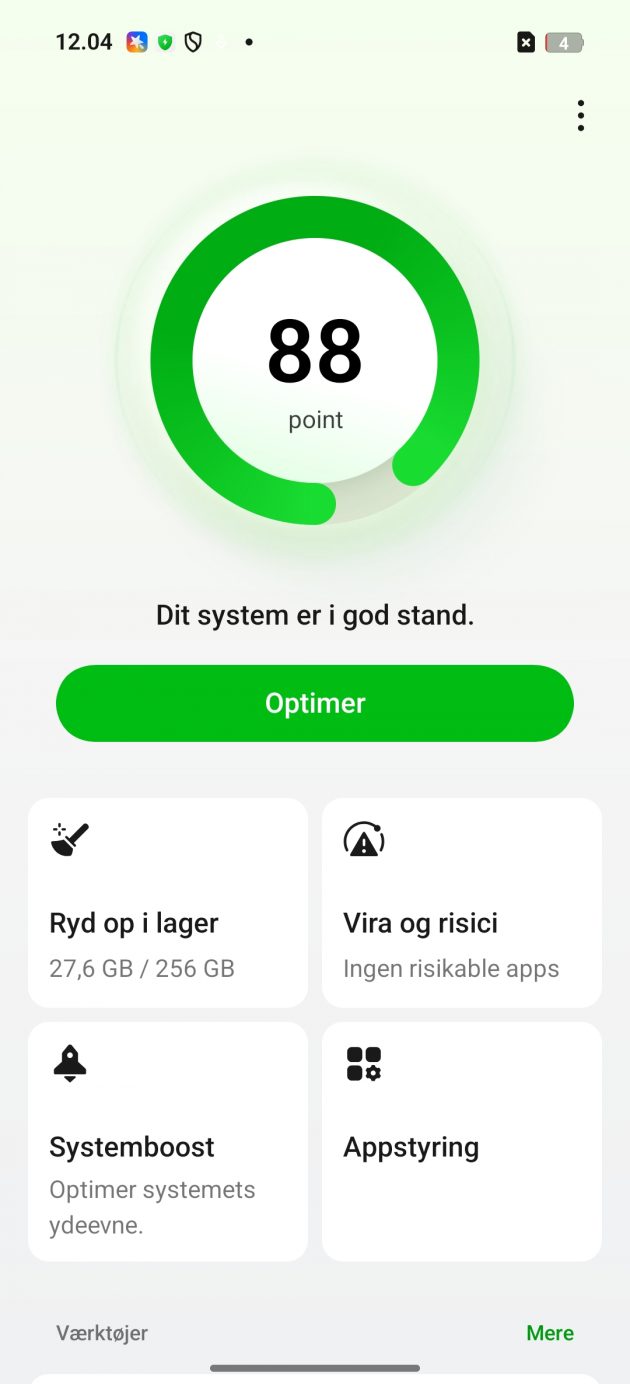Open the three-dot overflow menu
This screenshot has width=630, height=1384.
coord(580,116)
